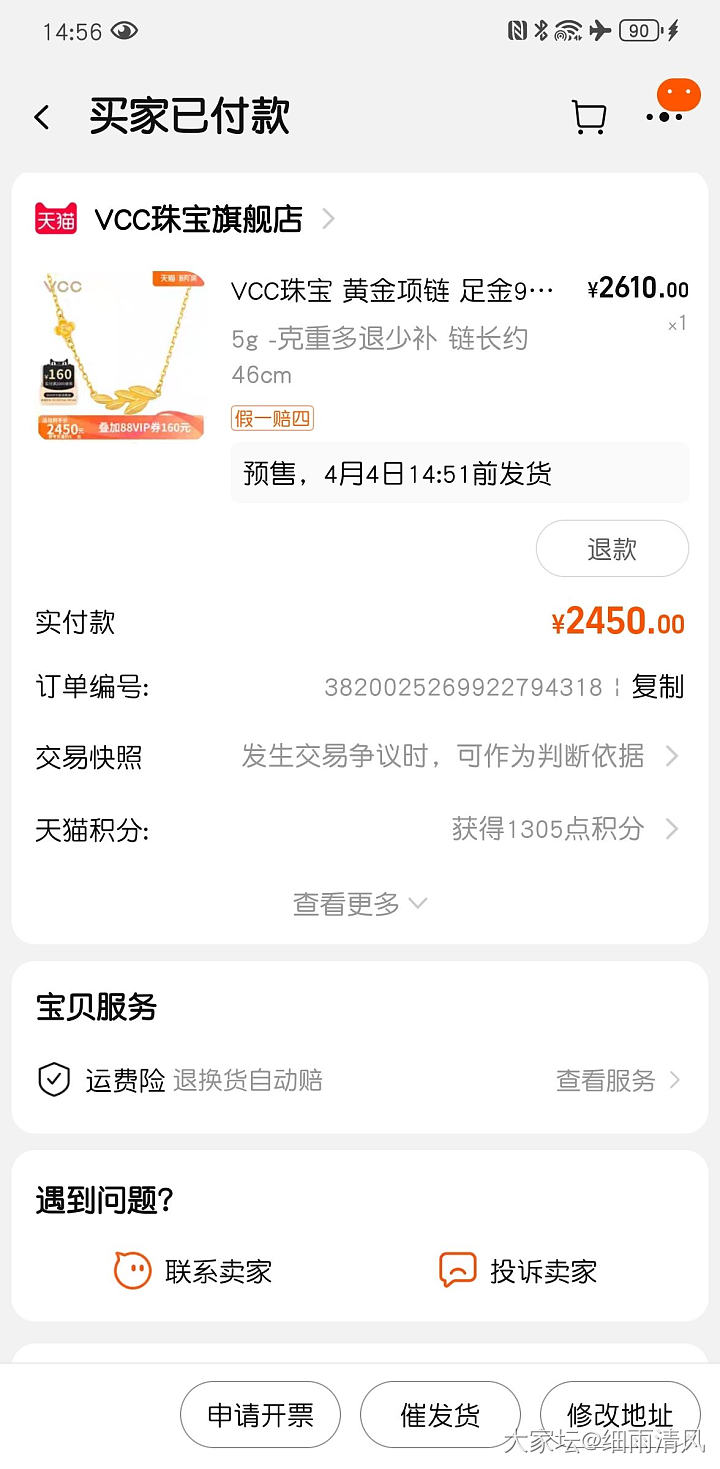Urge shipment with 催发货
The image size is (720, 1469).
(x=440, y=1415)
